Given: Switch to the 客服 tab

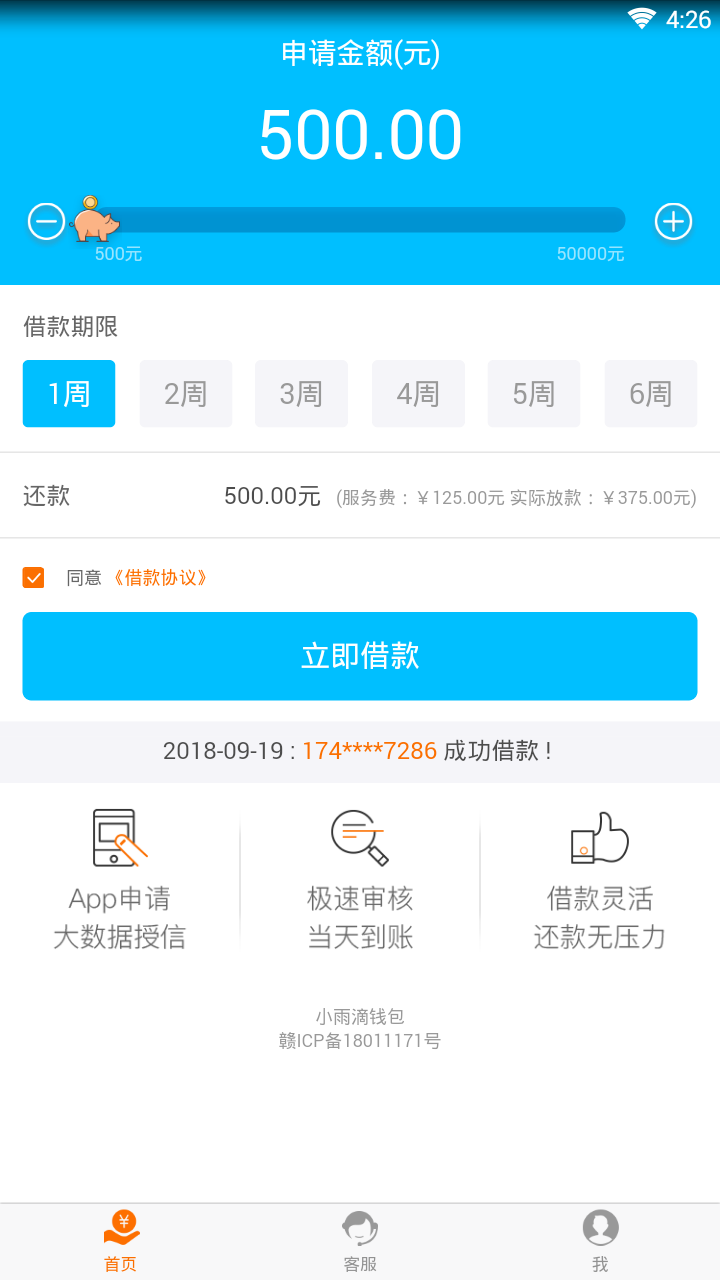Looking at the screenshot, I should tap(359, 1240).
